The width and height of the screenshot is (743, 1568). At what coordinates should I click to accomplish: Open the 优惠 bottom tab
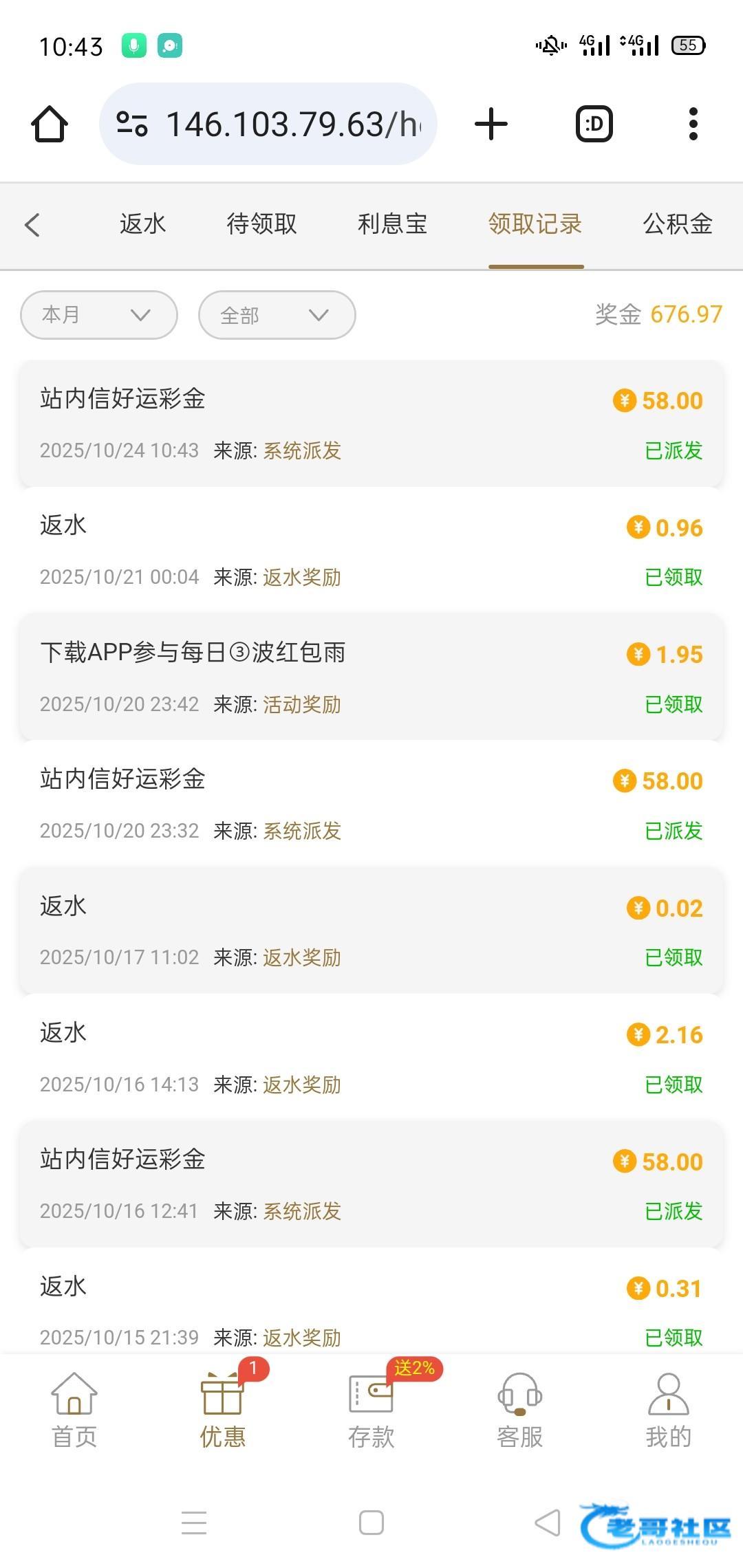222,1410
